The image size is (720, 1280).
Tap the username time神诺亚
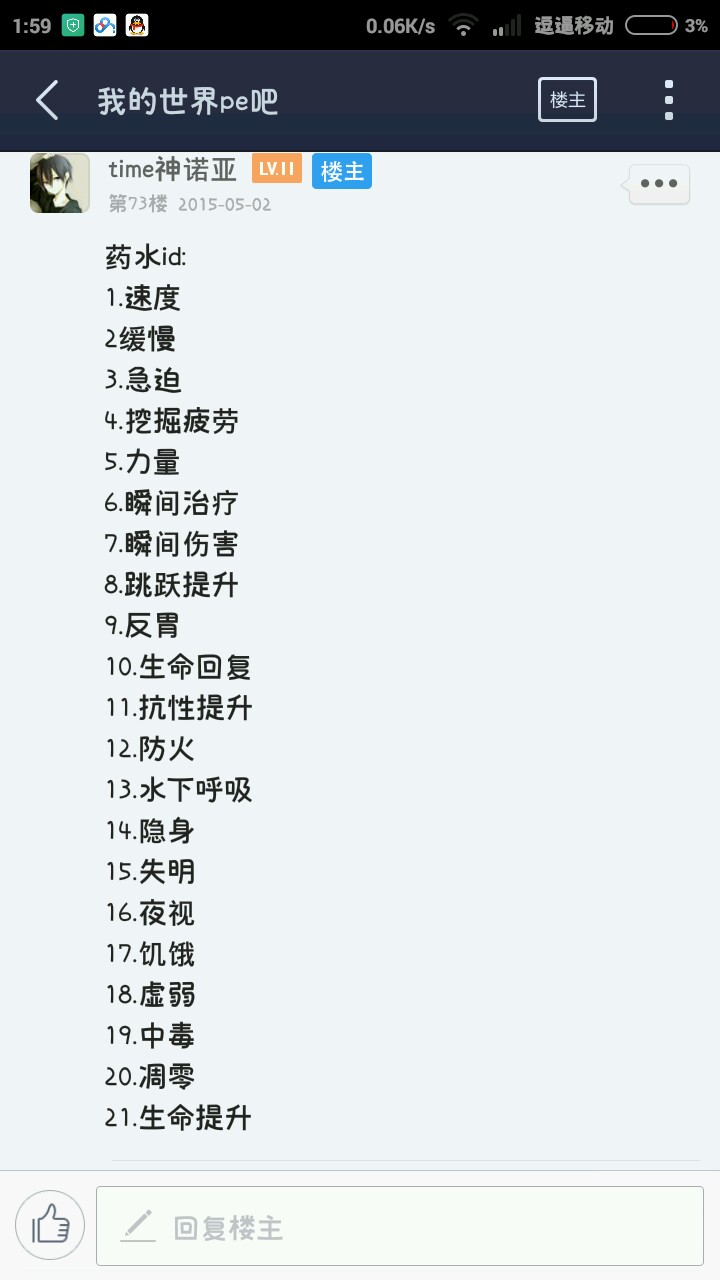(172, 170)
